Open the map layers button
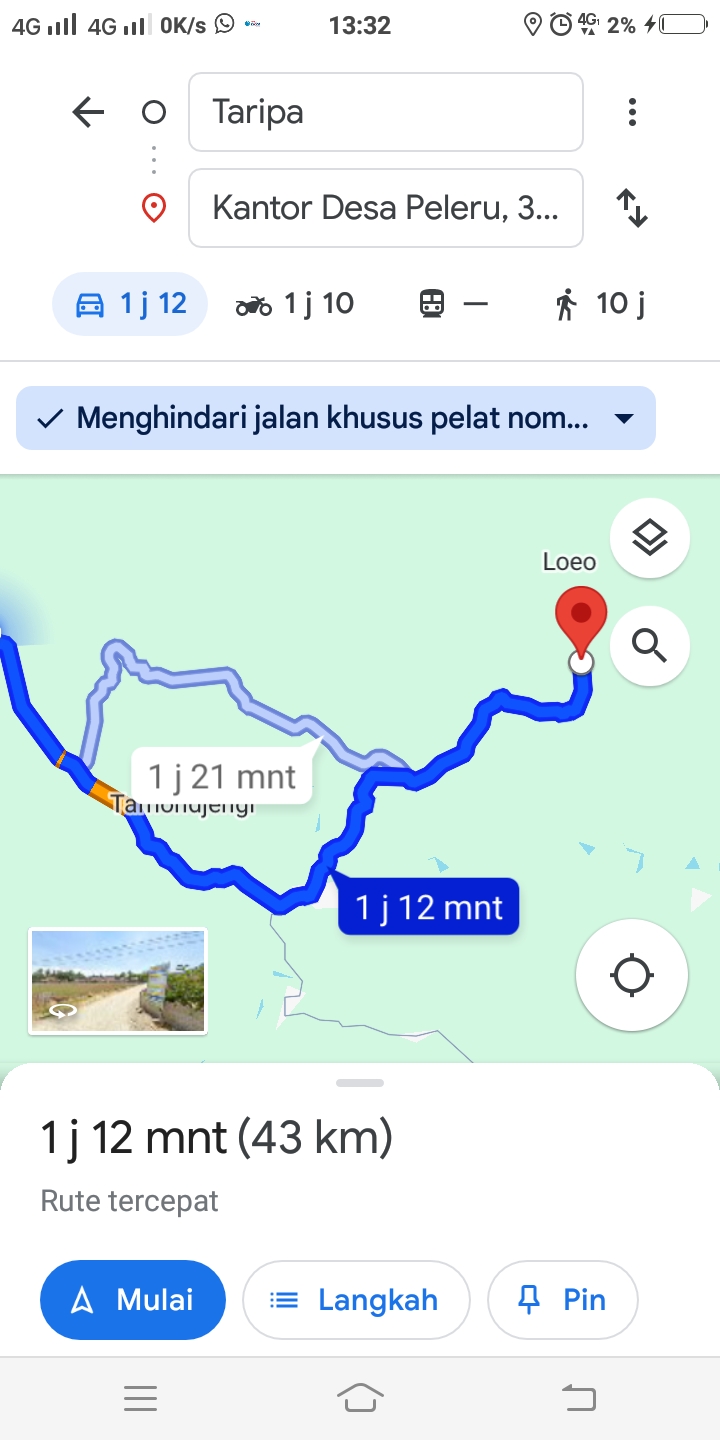Viewport: 720px width, 1440px height. coord(650,539)
